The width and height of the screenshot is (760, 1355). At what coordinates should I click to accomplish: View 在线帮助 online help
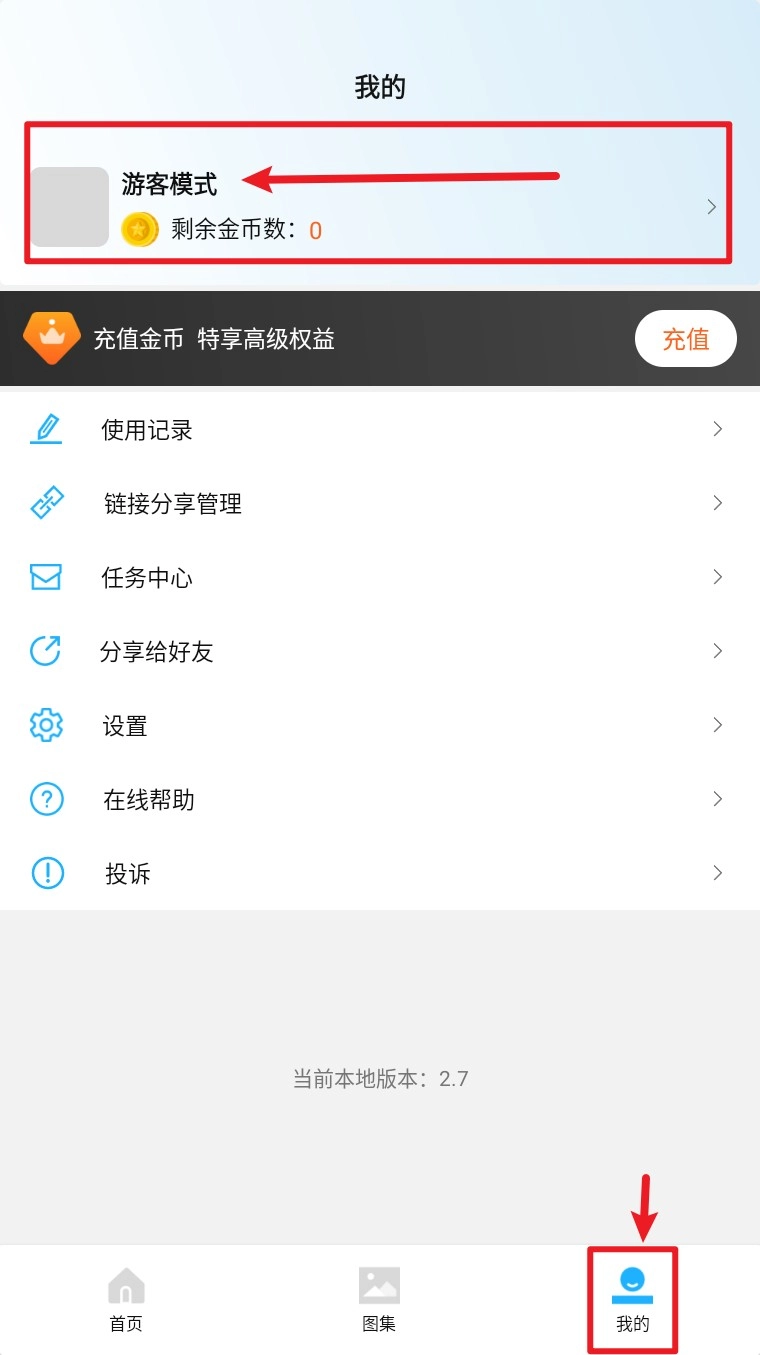coord(378,800)
